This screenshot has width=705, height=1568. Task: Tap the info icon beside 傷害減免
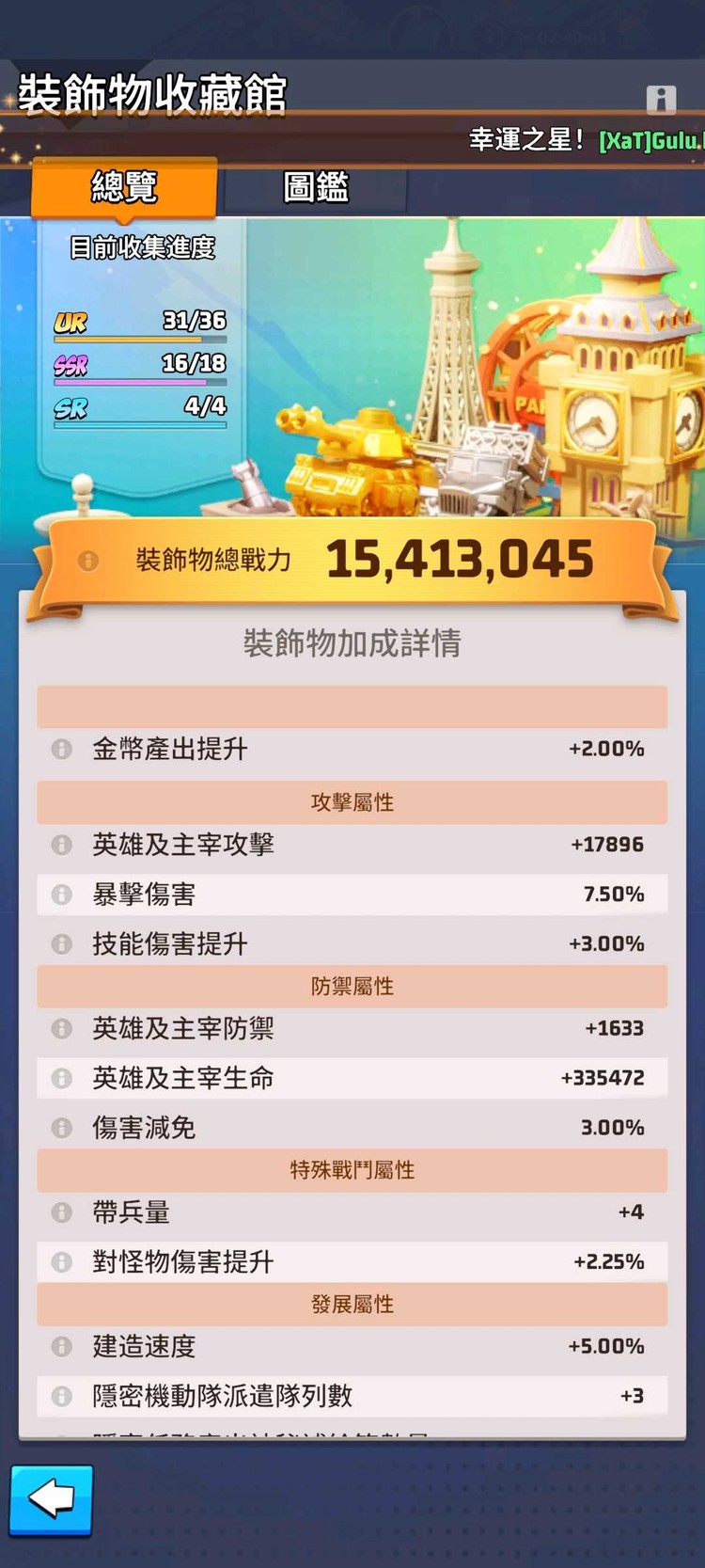pos(62,1127)
